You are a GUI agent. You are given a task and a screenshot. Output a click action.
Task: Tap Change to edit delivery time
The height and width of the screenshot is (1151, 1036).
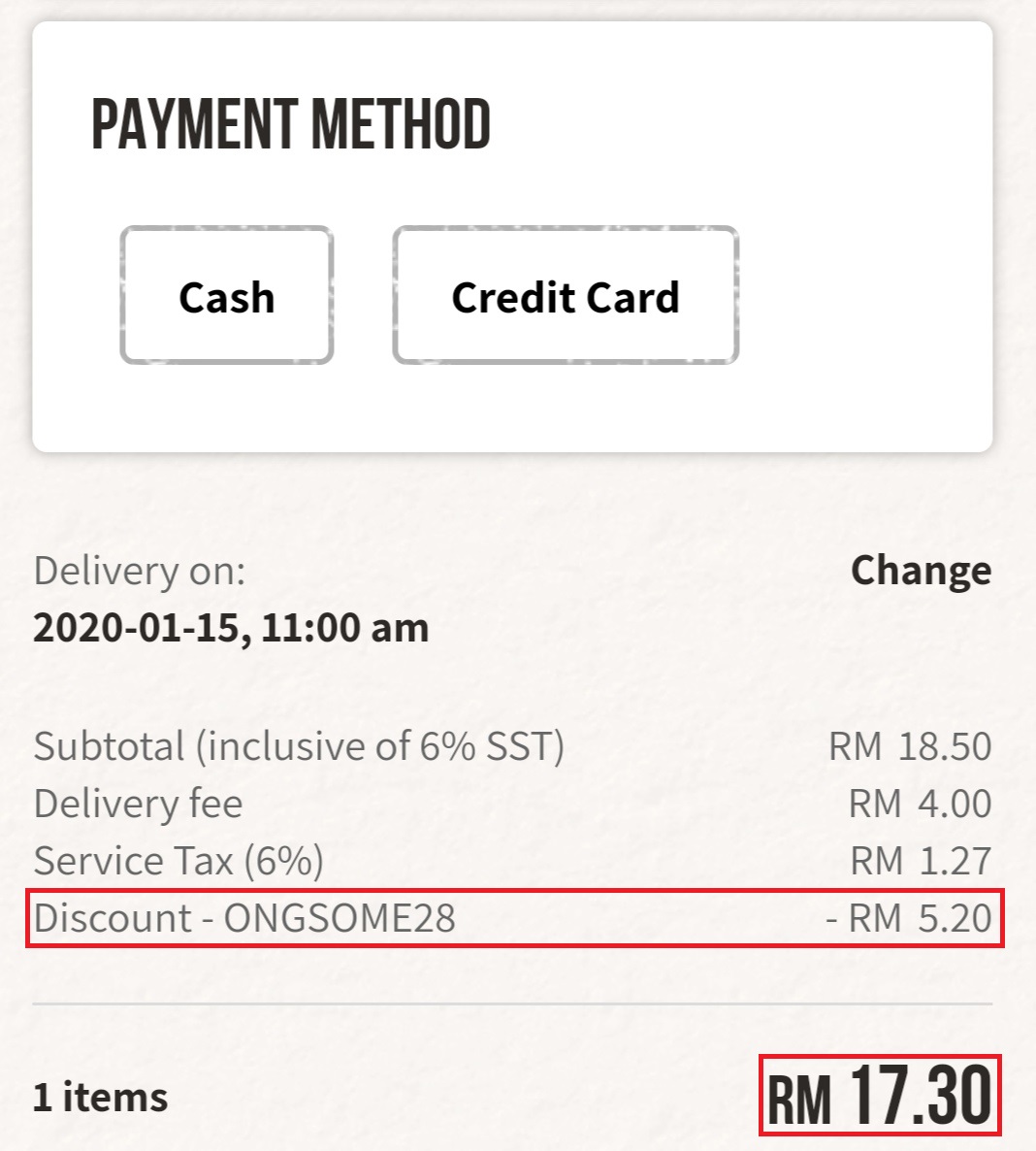point(921,570)
